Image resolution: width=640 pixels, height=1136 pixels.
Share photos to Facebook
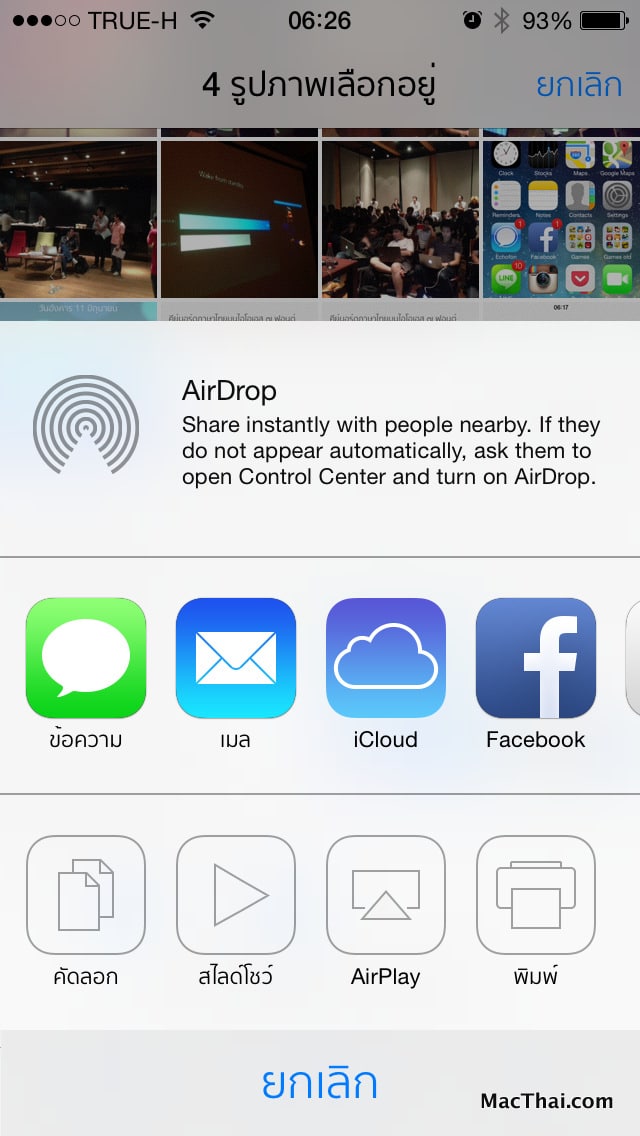(536, 658)
